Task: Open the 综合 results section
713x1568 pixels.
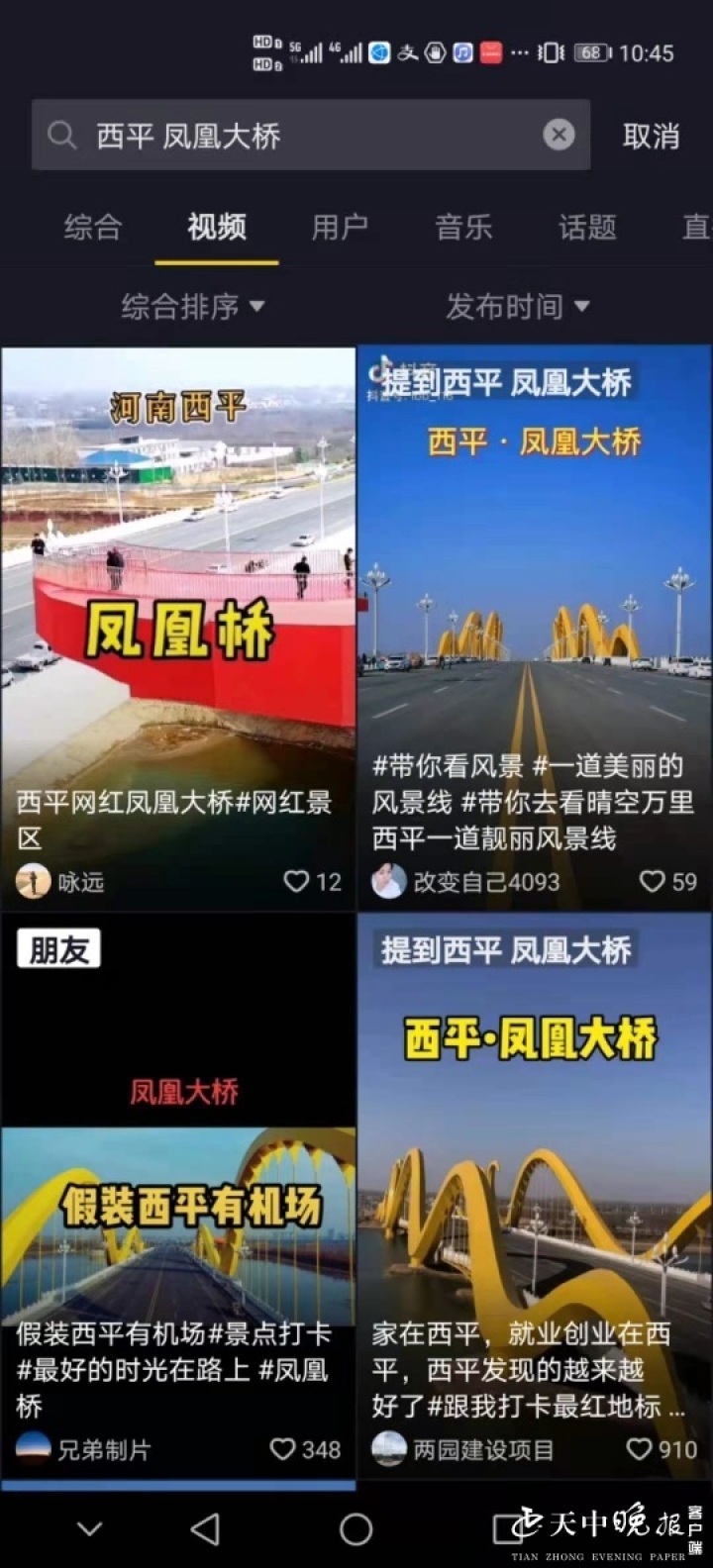Action: click(92, 229)
